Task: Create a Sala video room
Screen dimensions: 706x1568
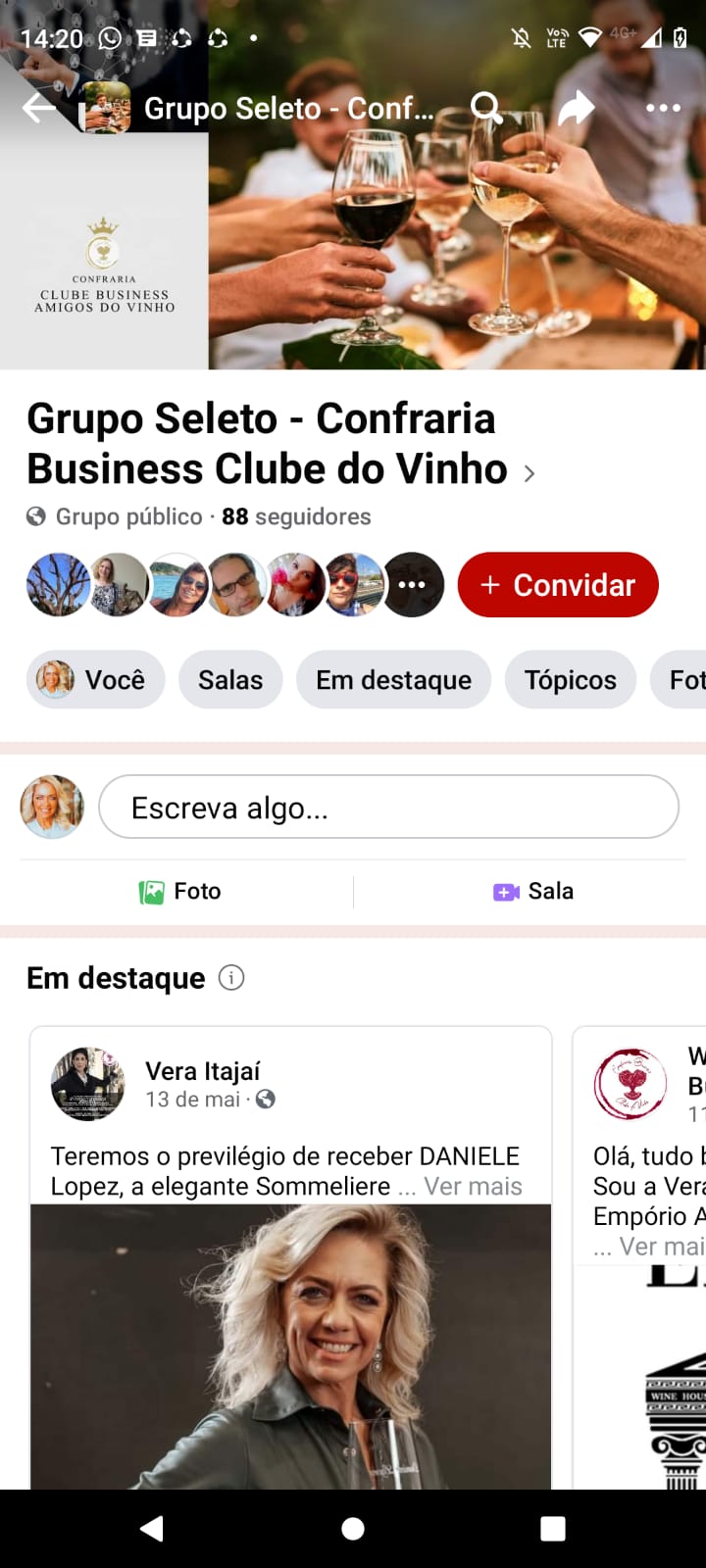Action: pyautogui.click(x=533, y=892)
